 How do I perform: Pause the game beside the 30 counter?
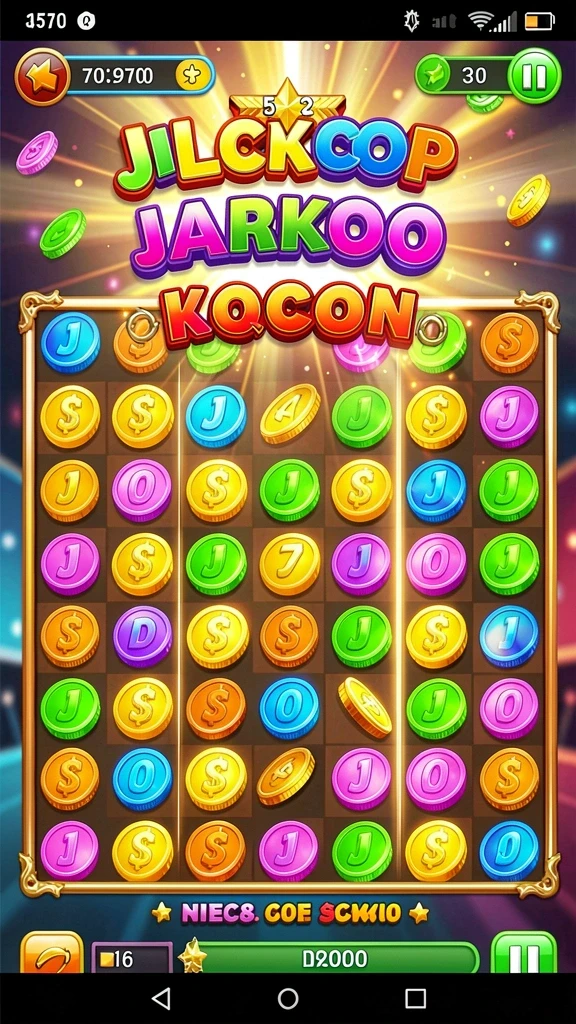[x=535, y=76]
